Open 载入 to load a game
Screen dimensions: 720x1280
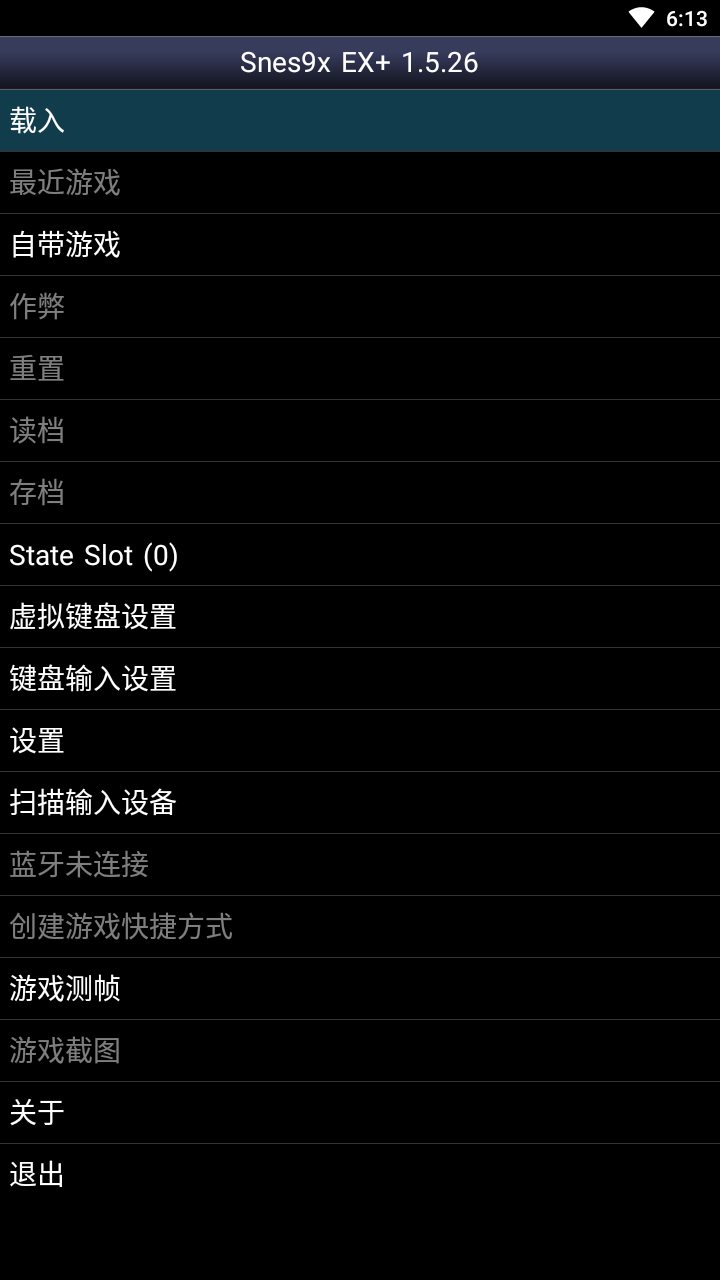pyautogui.click(x=360, y=120)
